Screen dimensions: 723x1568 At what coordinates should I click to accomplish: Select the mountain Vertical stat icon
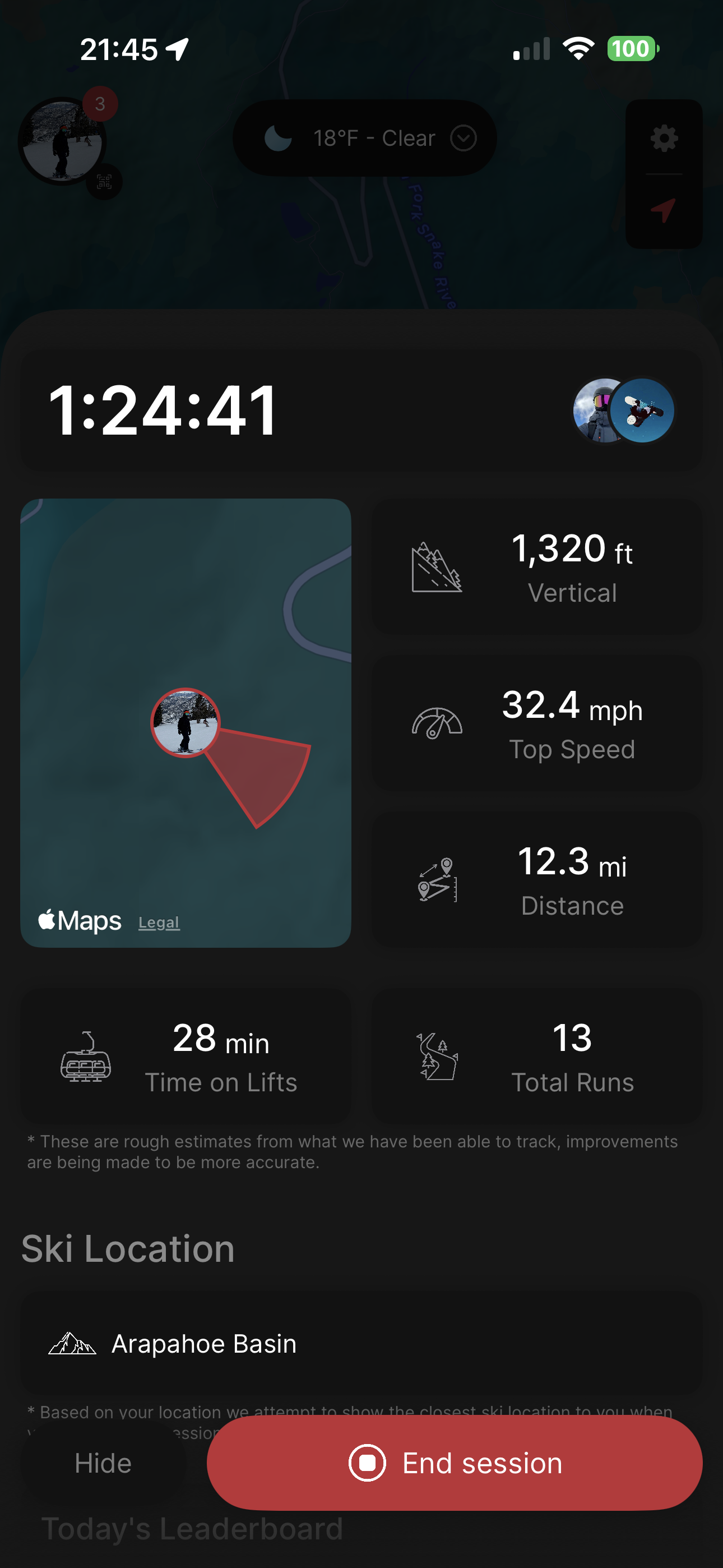pos(437,568)
